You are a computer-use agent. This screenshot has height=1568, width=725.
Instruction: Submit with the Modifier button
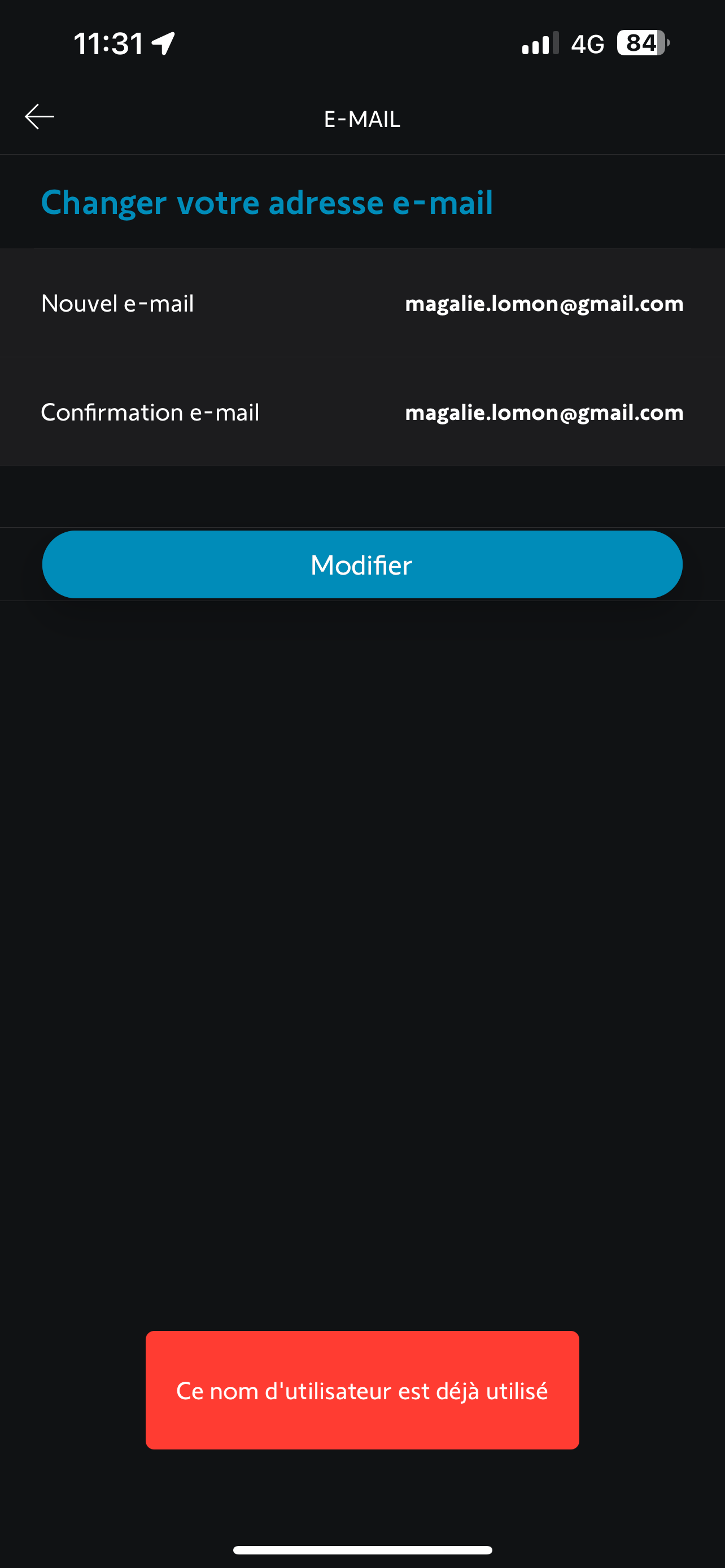coord(362,564)
